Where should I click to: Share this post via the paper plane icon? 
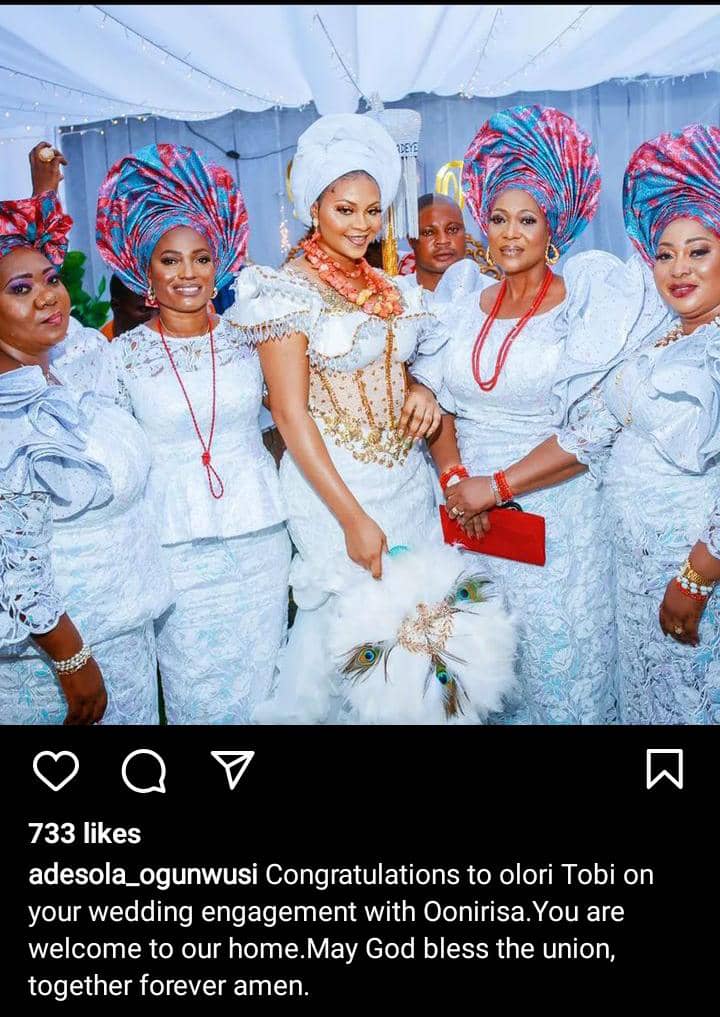(232, 770)
